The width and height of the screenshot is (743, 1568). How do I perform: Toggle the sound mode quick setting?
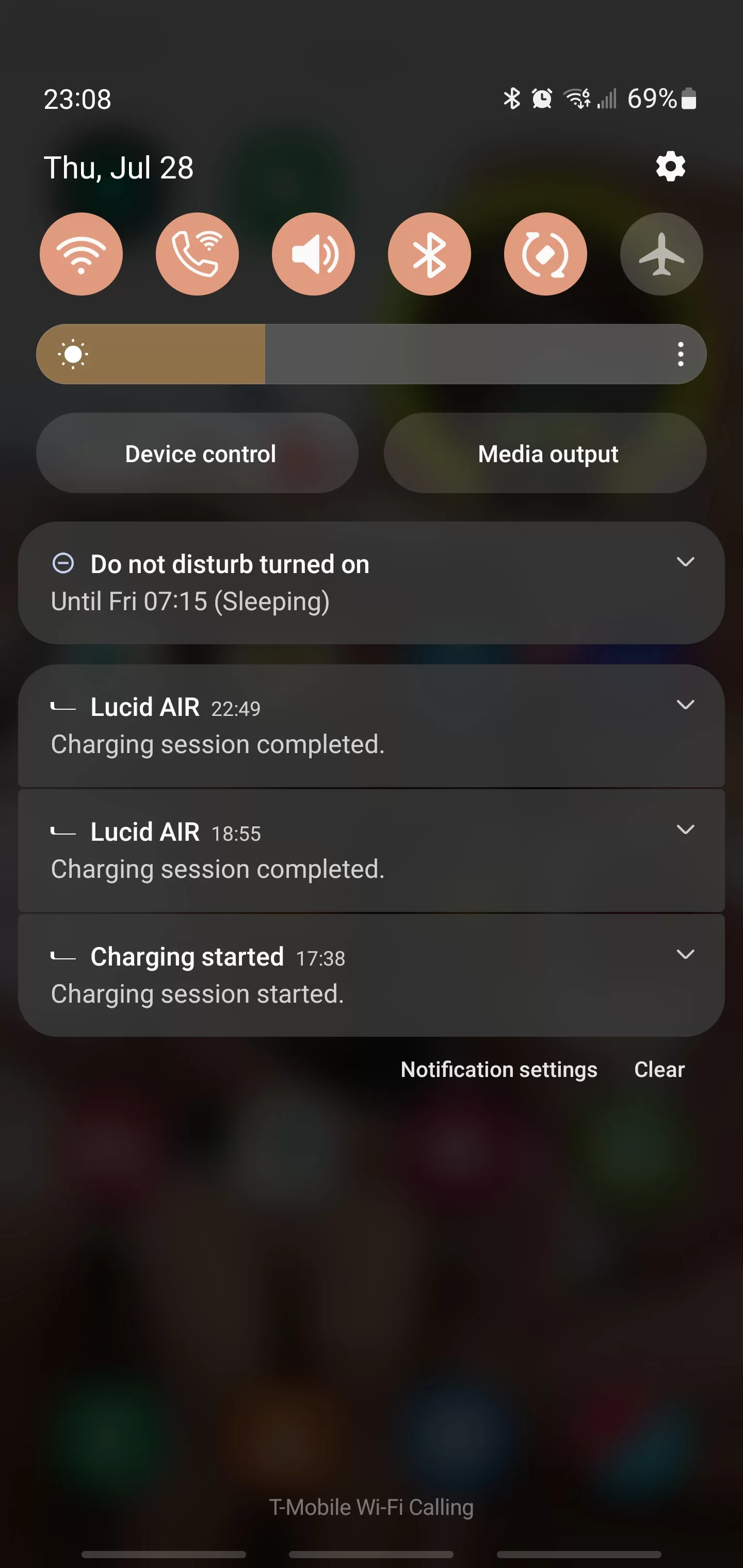pyautogui.click(x=313, y=254)
